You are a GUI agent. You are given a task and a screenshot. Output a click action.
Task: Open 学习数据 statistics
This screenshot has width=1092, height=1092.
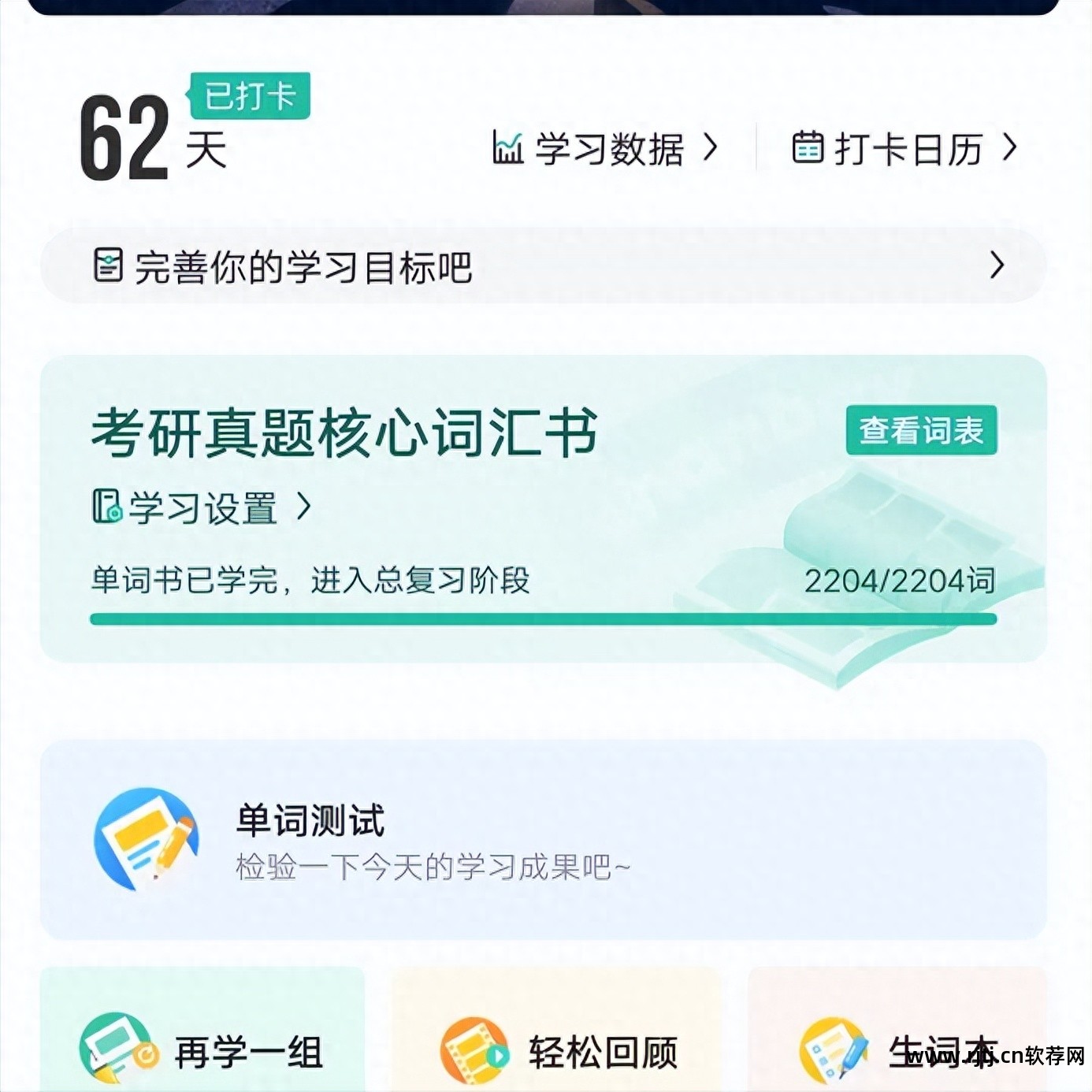click(x=605, y=148)
